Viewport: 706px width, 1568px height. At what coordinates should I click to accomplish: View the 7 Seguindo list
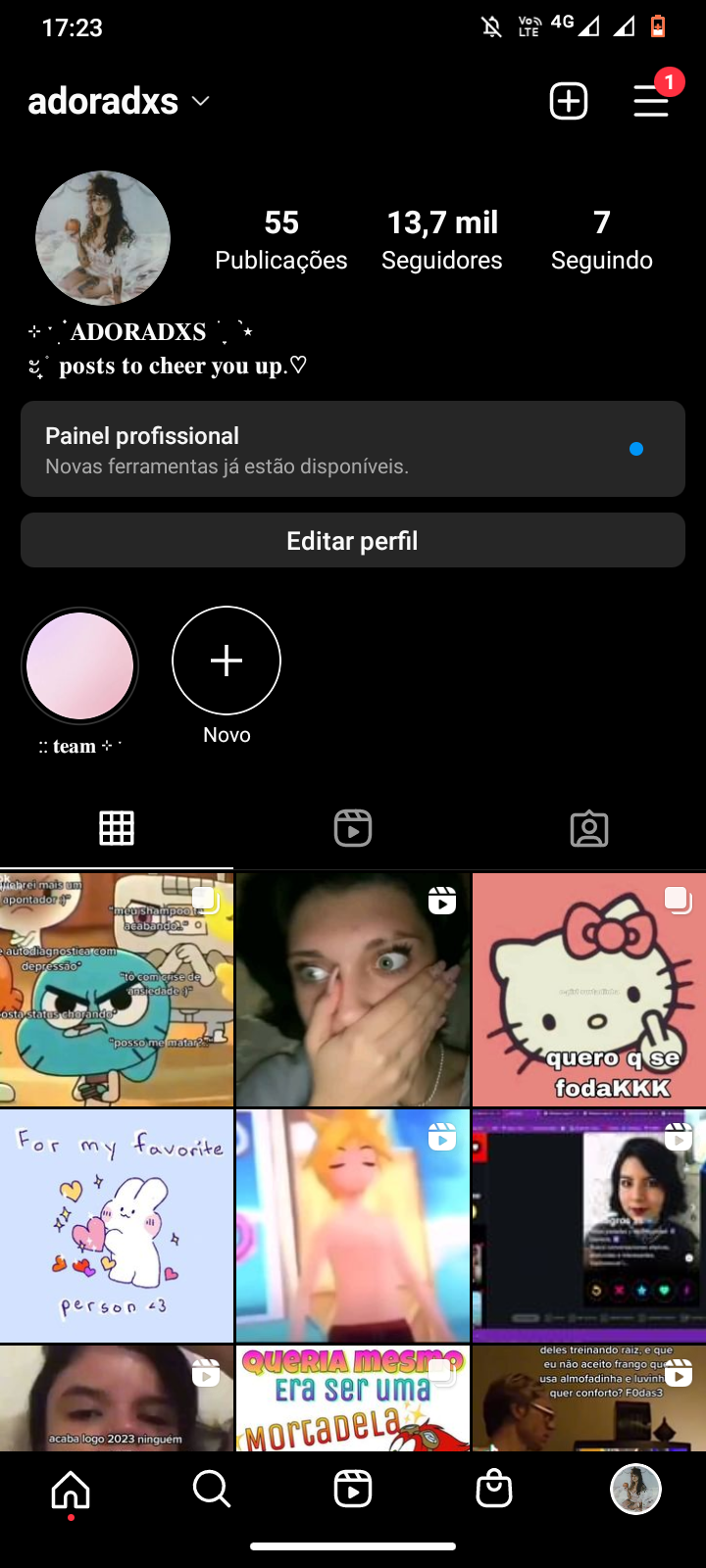click(602, 239)
